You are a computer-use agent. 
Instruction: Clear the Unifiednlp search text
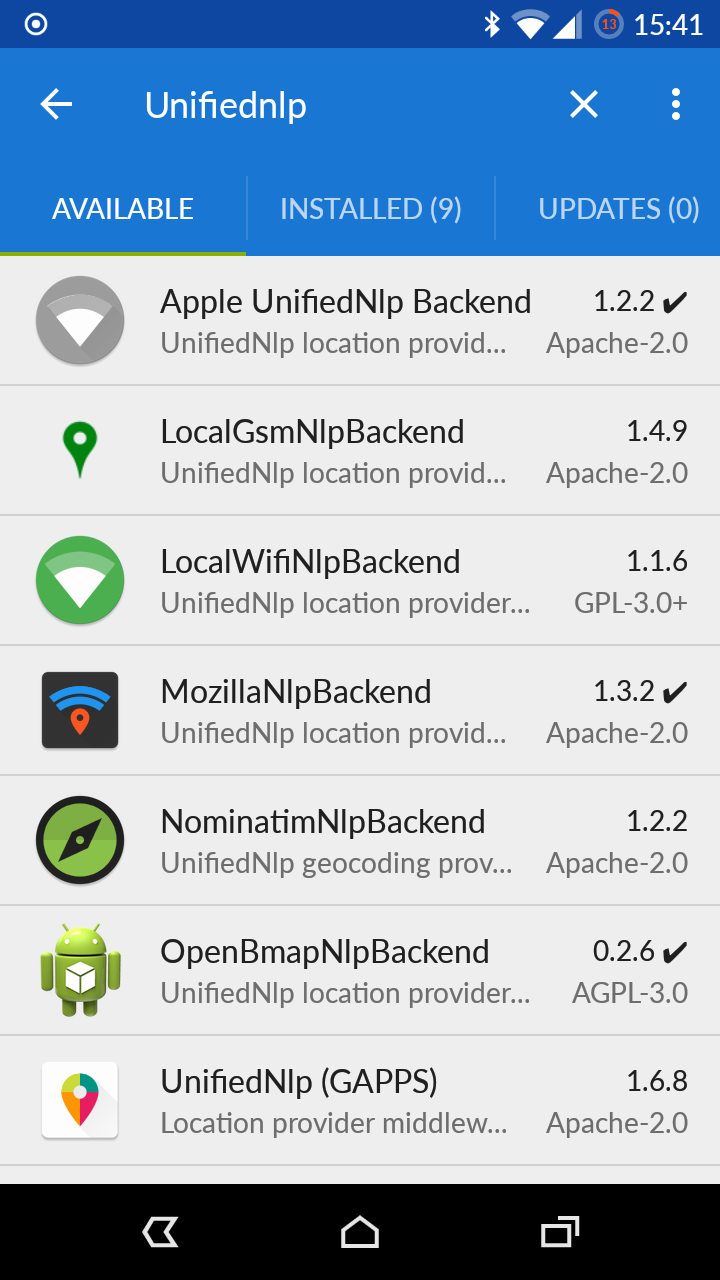pos(584,104)
